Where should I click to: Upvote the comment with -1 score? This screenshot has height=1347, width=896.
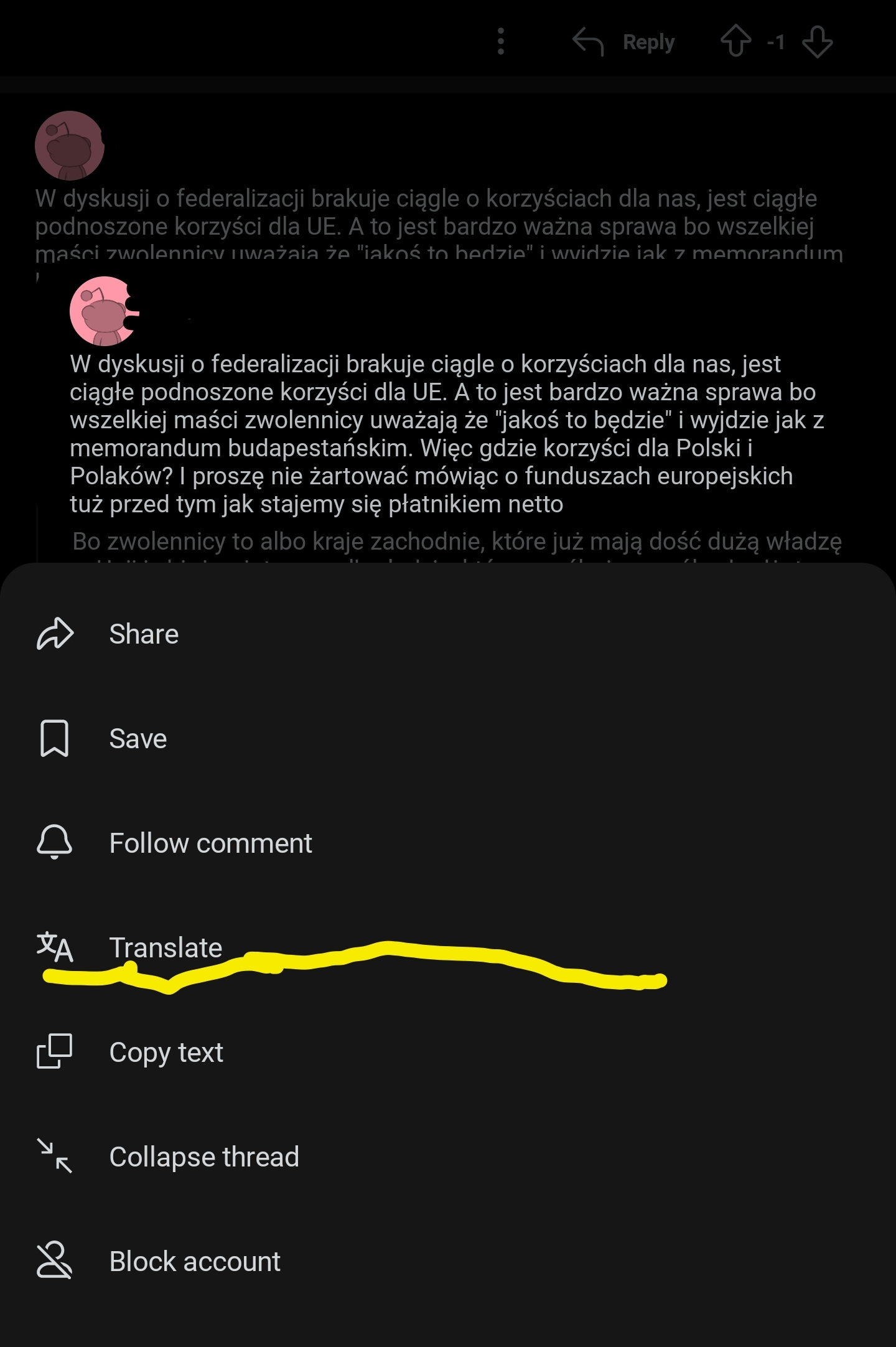coord(735,42)
